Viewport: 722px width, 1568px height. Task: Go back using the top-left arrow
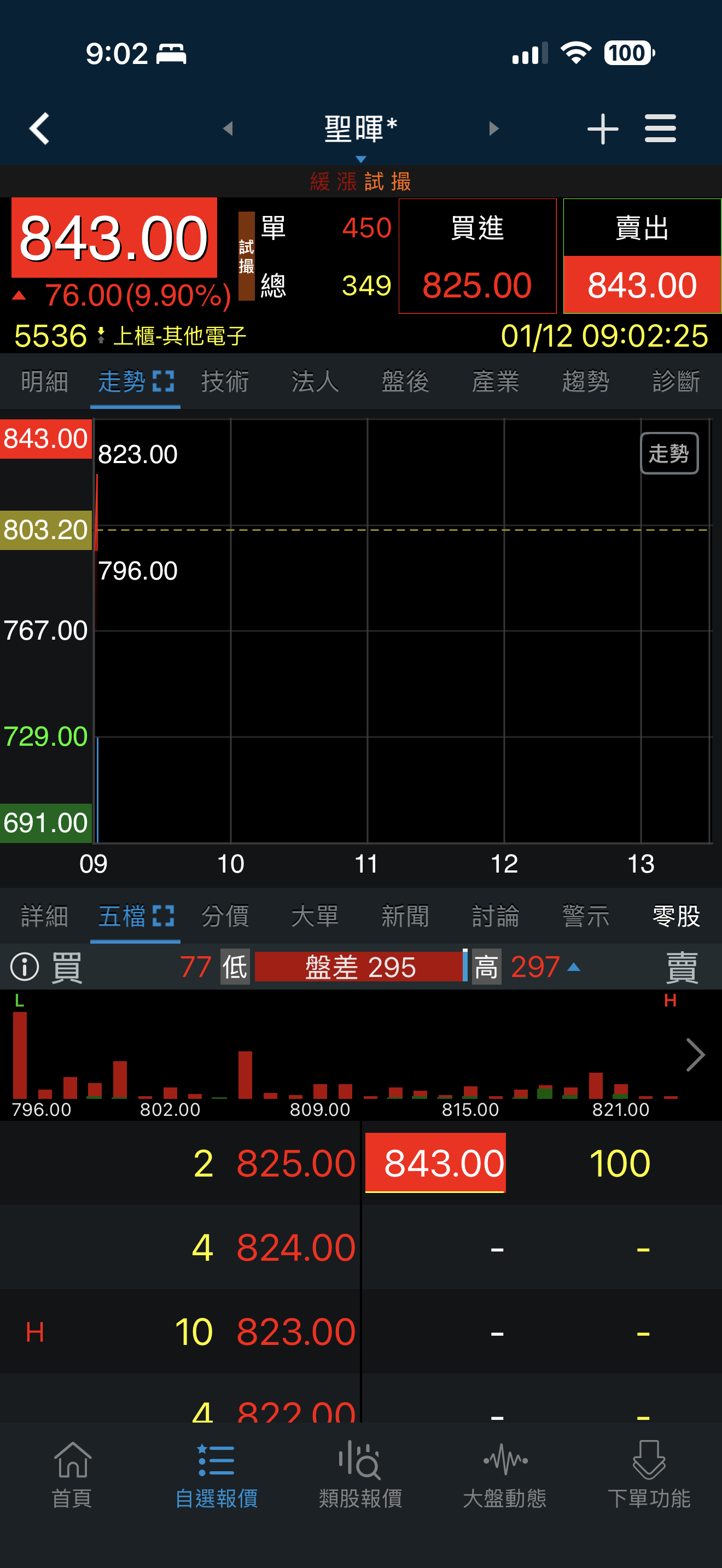(39, 128)
